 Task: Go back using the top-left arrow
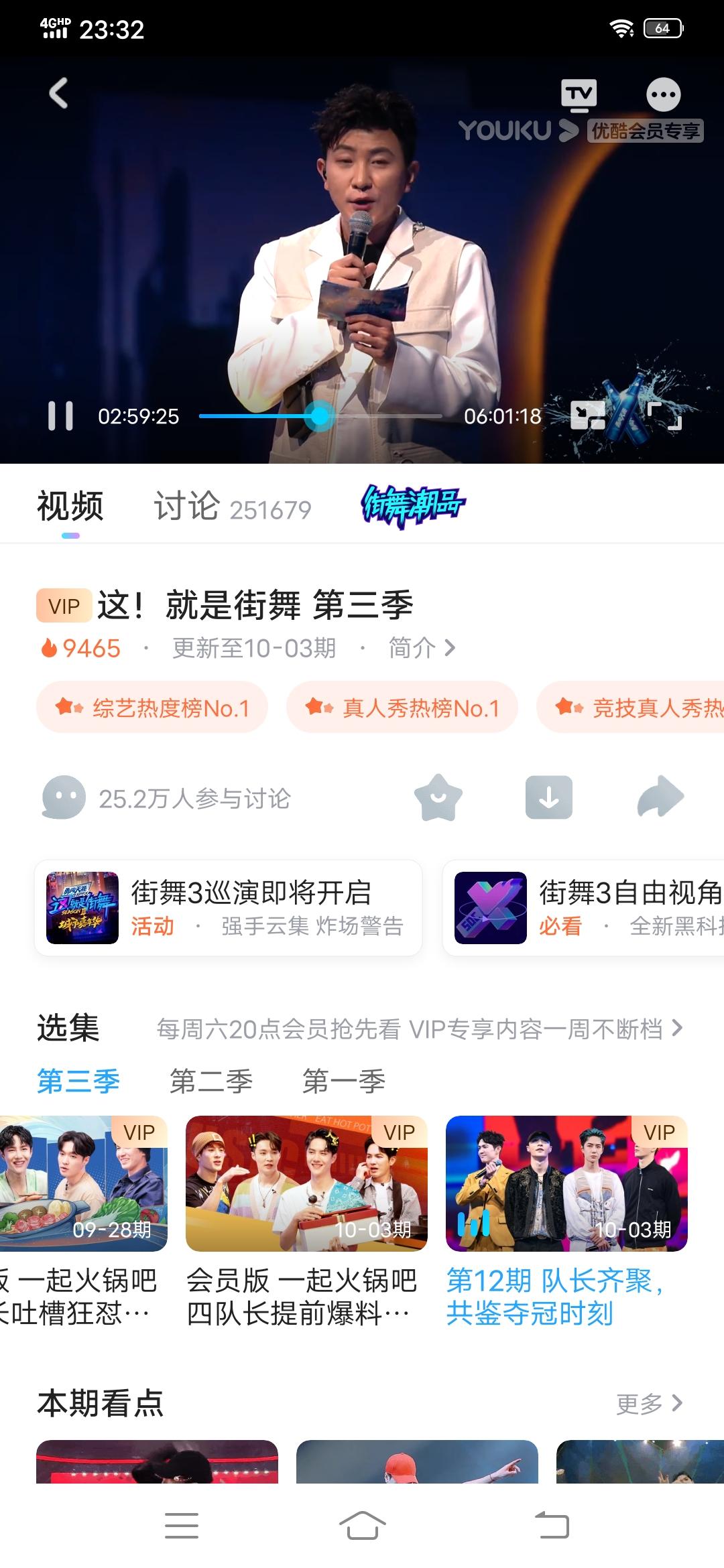[x=59, y=93]
